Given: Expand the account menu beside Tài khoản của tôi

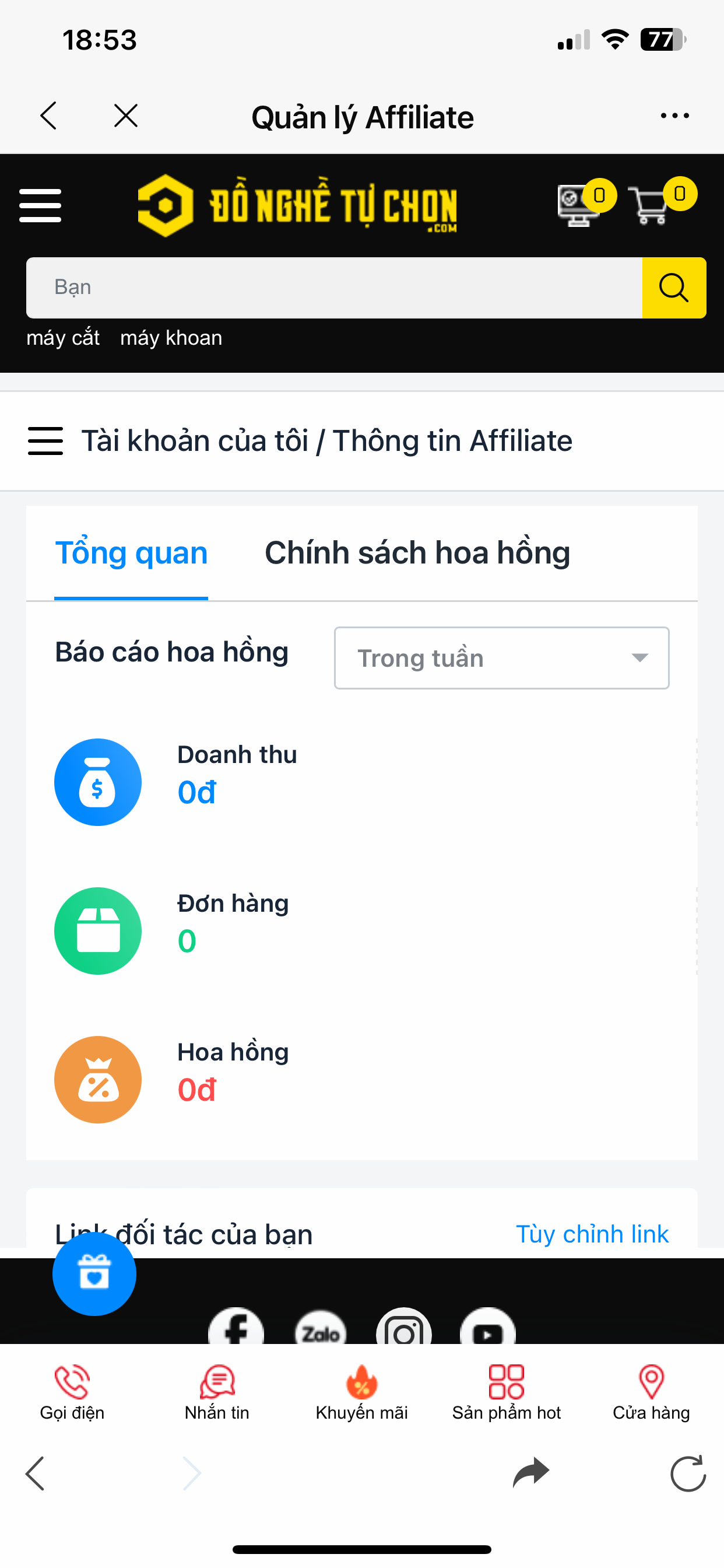Looking at the screenshot, I should 45,440.
